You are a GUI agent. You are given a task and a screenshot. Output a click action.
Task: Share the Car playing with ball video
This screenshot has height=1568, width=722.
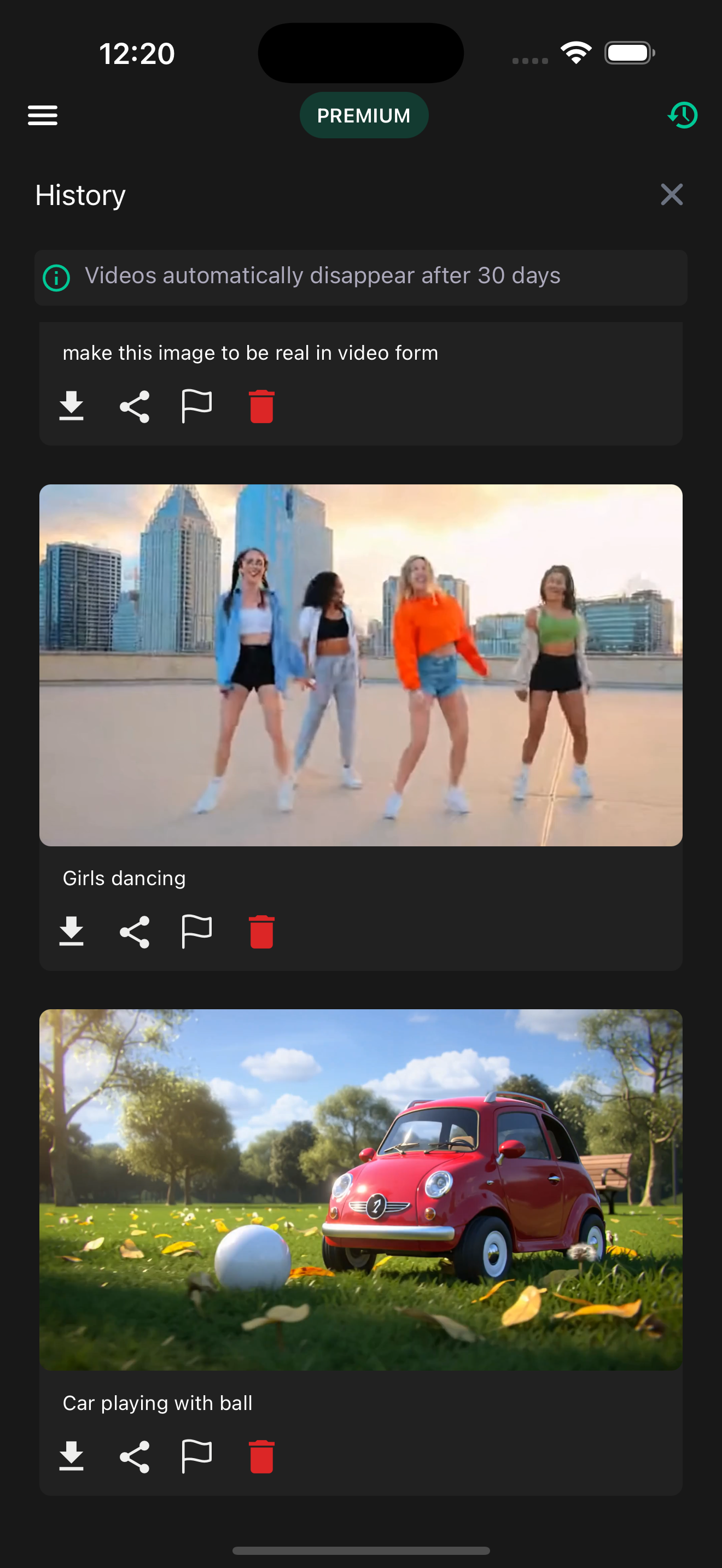(x=135, y=1456)
